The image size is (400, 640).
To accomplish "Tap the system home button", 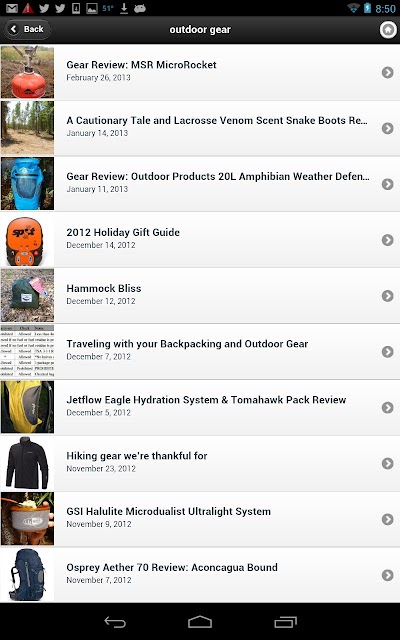I will point(200,622).
